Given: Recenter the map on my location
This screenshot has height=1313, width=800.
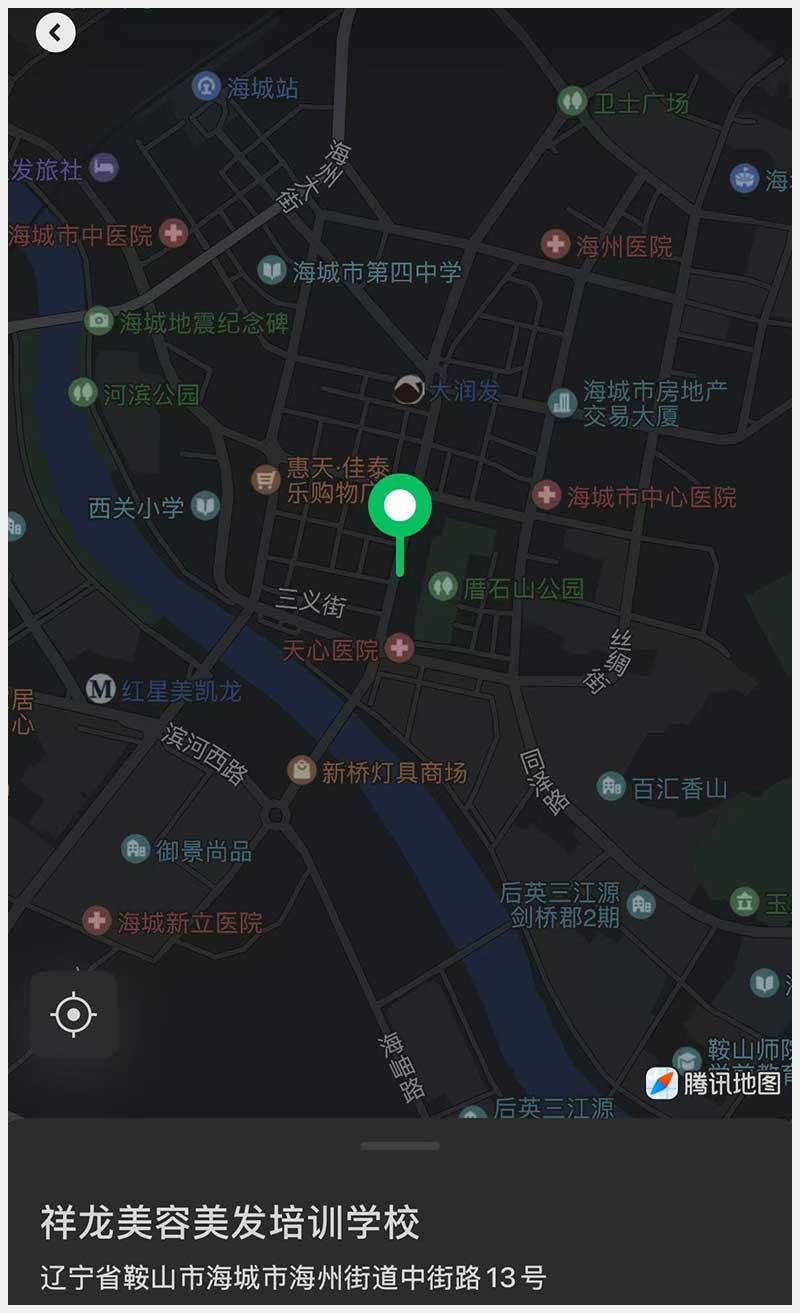Looking at the screenshot, I should pos(73,1015).
